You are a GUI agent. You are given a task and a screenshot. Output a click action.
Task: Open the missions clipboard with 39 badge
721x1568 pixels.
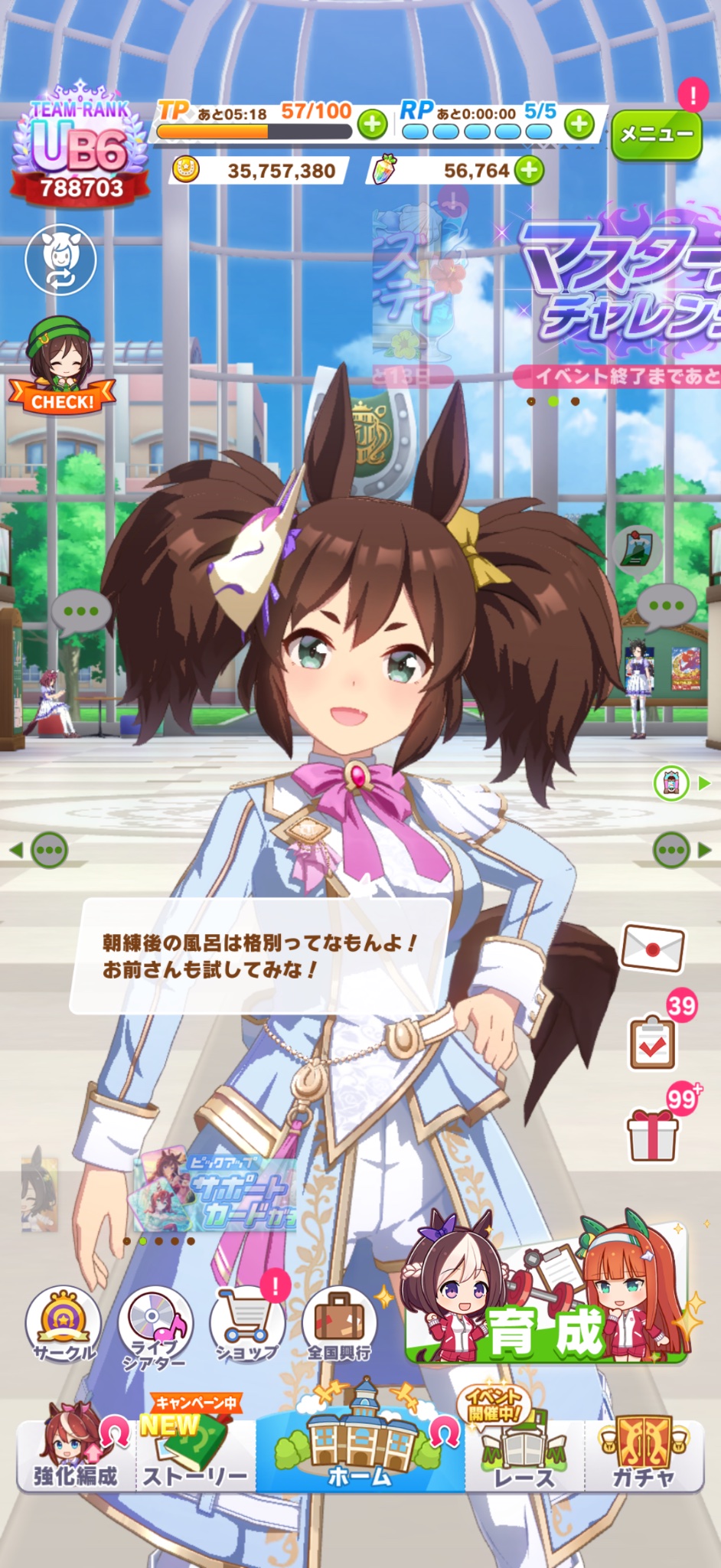tap(652, 1042)
